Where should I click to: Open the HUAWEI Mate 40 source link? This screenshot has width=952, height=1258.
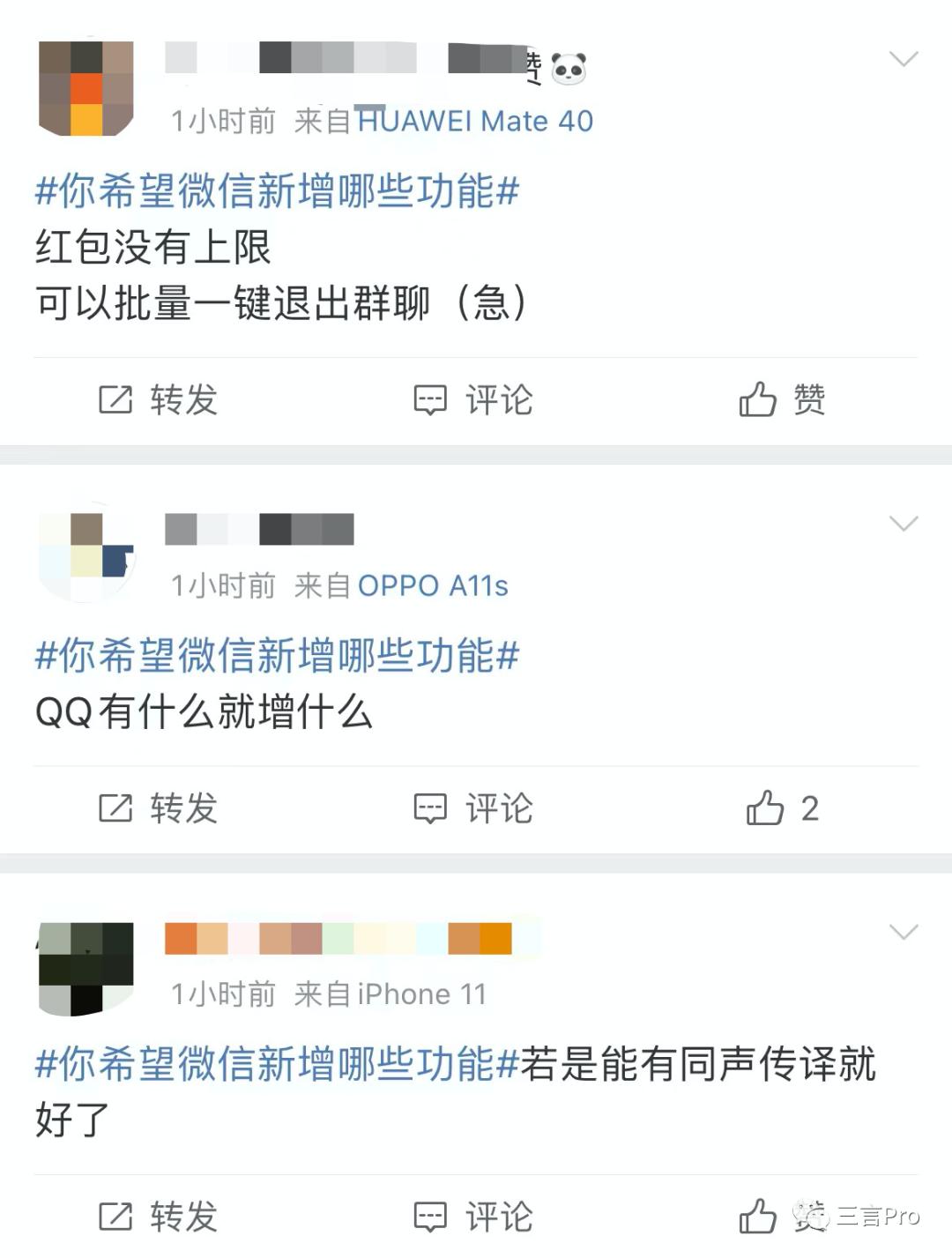click(475, 121)
